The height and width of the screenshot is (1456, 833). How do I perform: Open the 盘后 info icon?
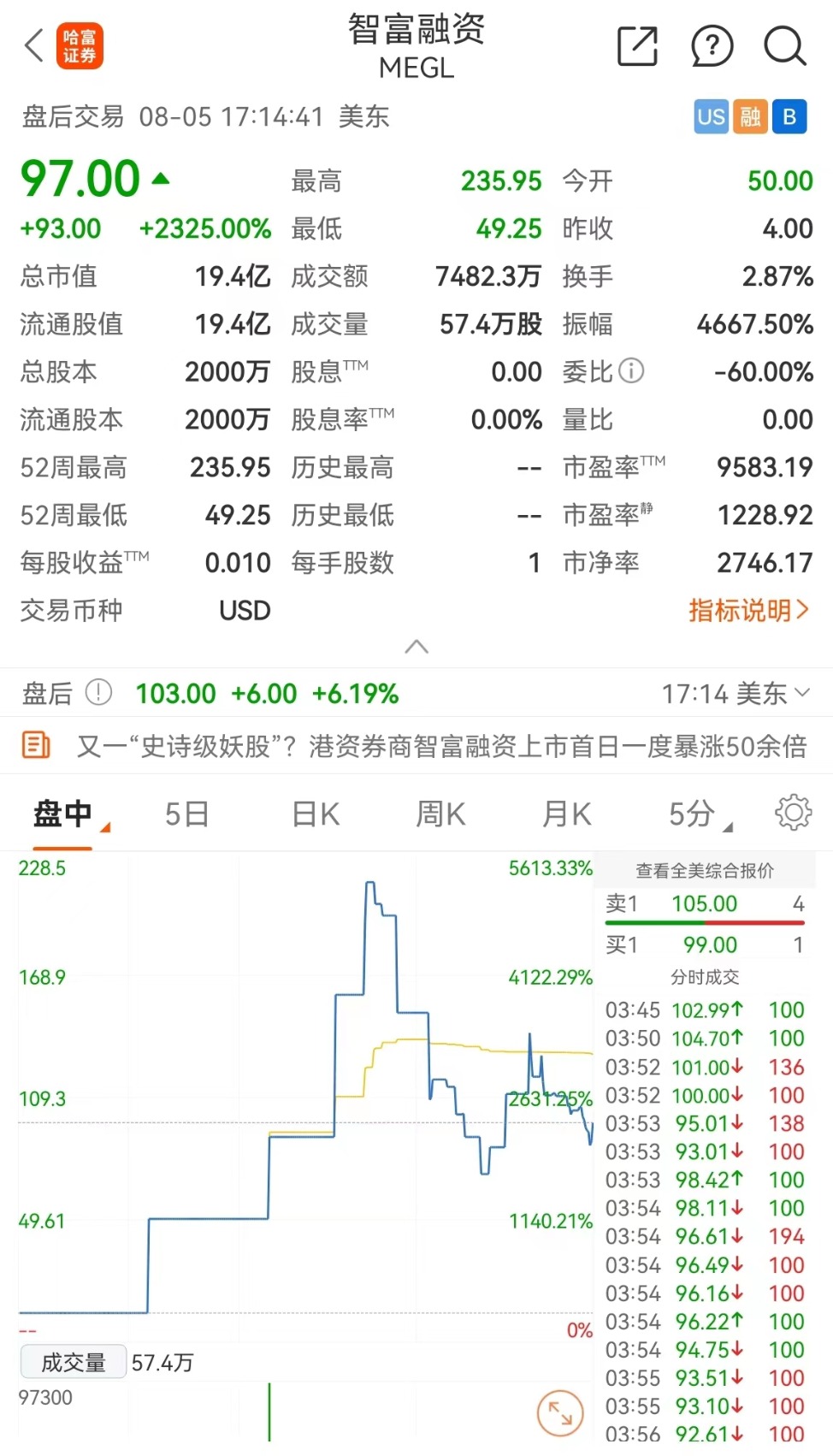(99, 692)
